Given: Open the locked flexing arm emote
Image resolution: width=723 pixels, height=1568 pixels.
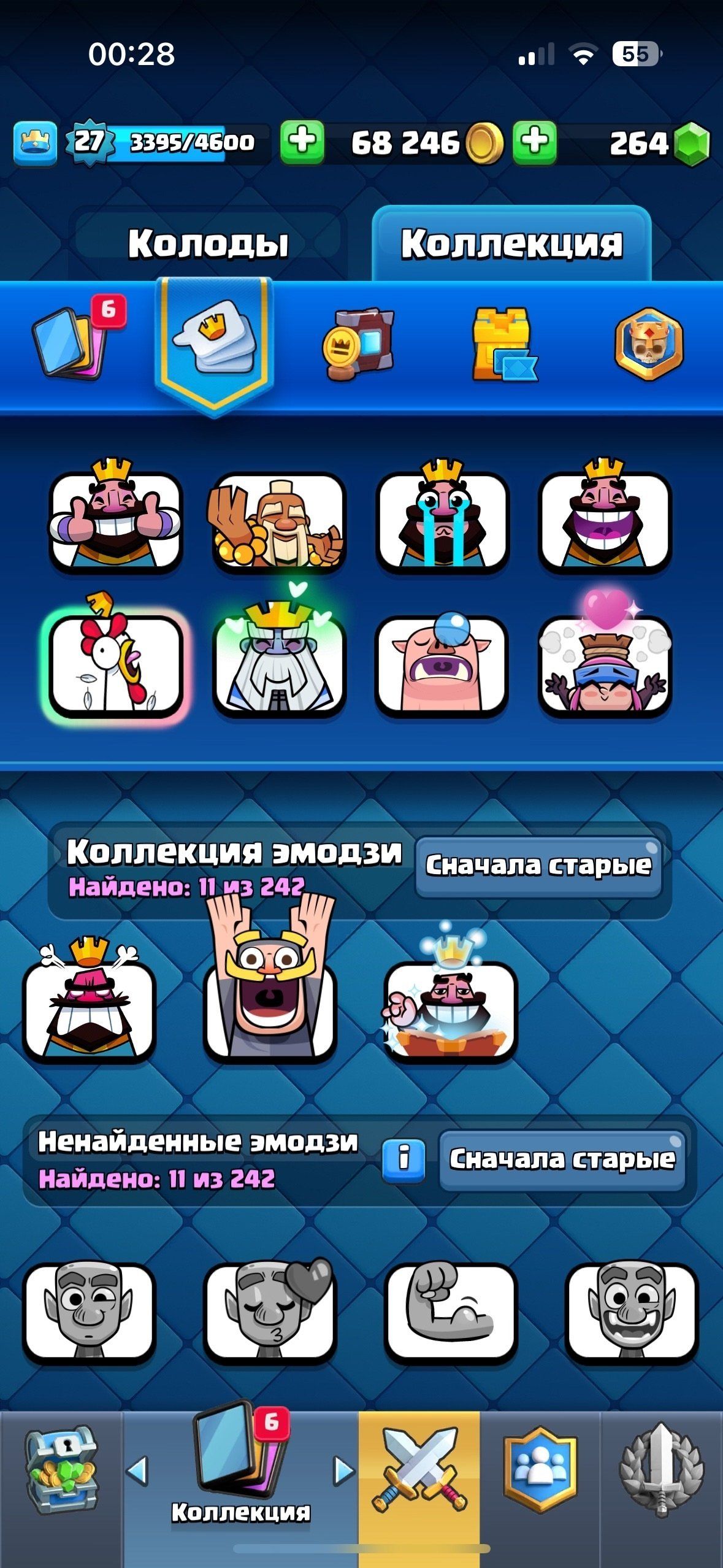Looking at the screenshot, I should point(450,1310).
